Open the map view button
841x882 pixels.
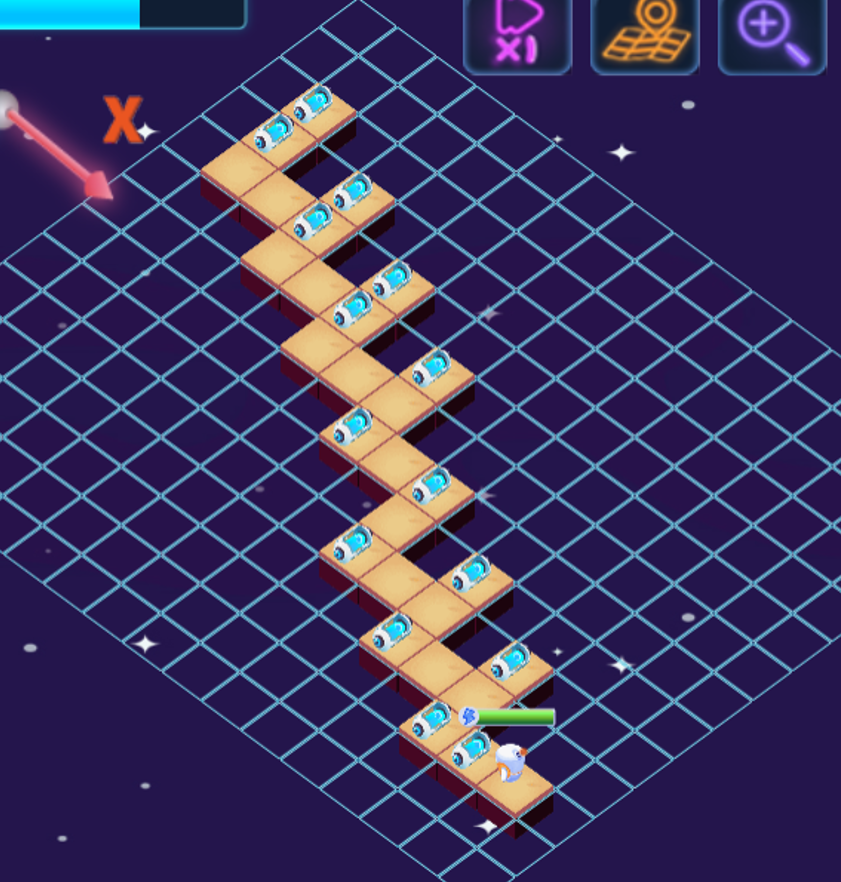click(645, 32)
